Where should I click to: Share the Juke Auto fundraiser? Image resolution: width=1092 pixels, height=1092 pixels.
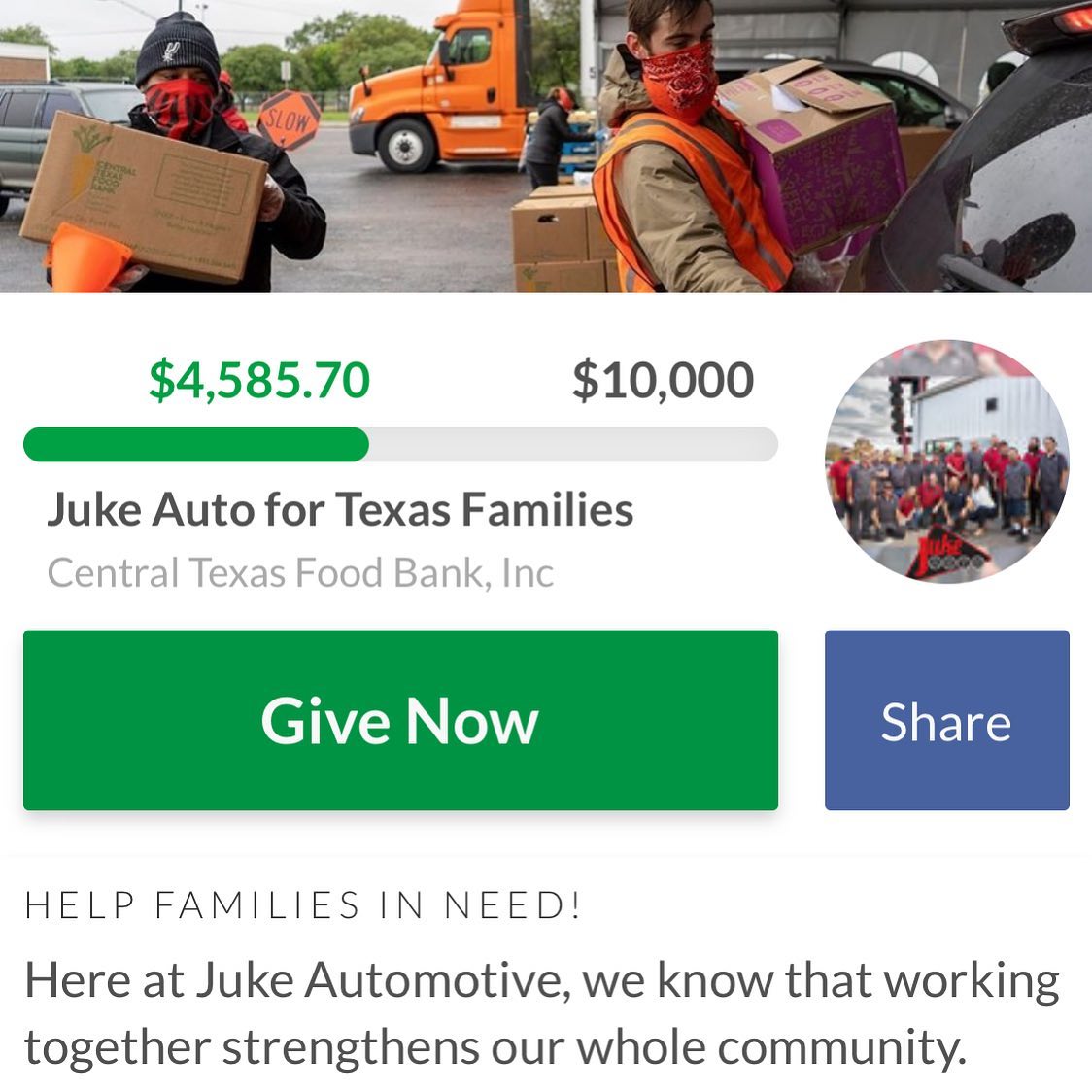click(x=946, y=720)
